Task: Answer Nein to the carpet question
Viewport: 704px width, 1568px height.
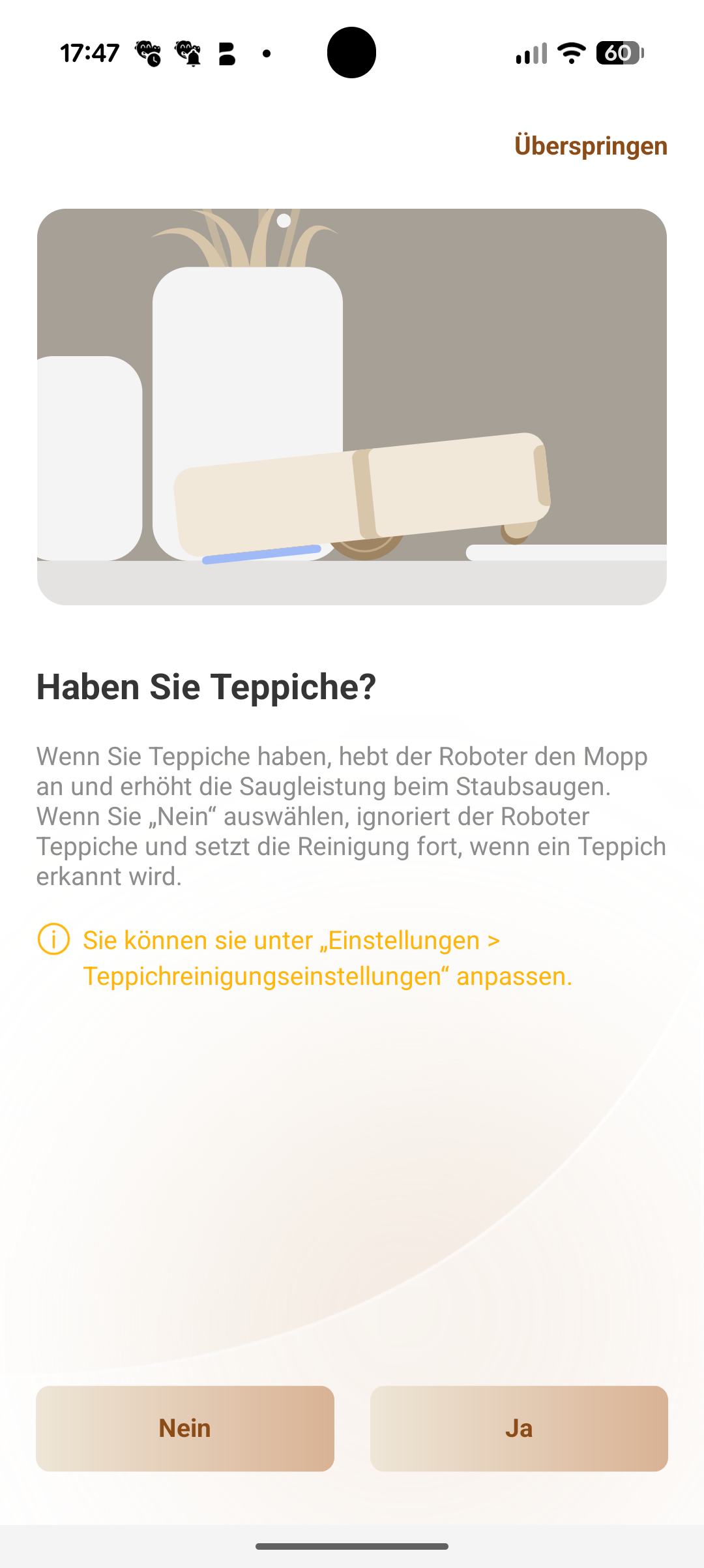Action: tap(185, 1428)
